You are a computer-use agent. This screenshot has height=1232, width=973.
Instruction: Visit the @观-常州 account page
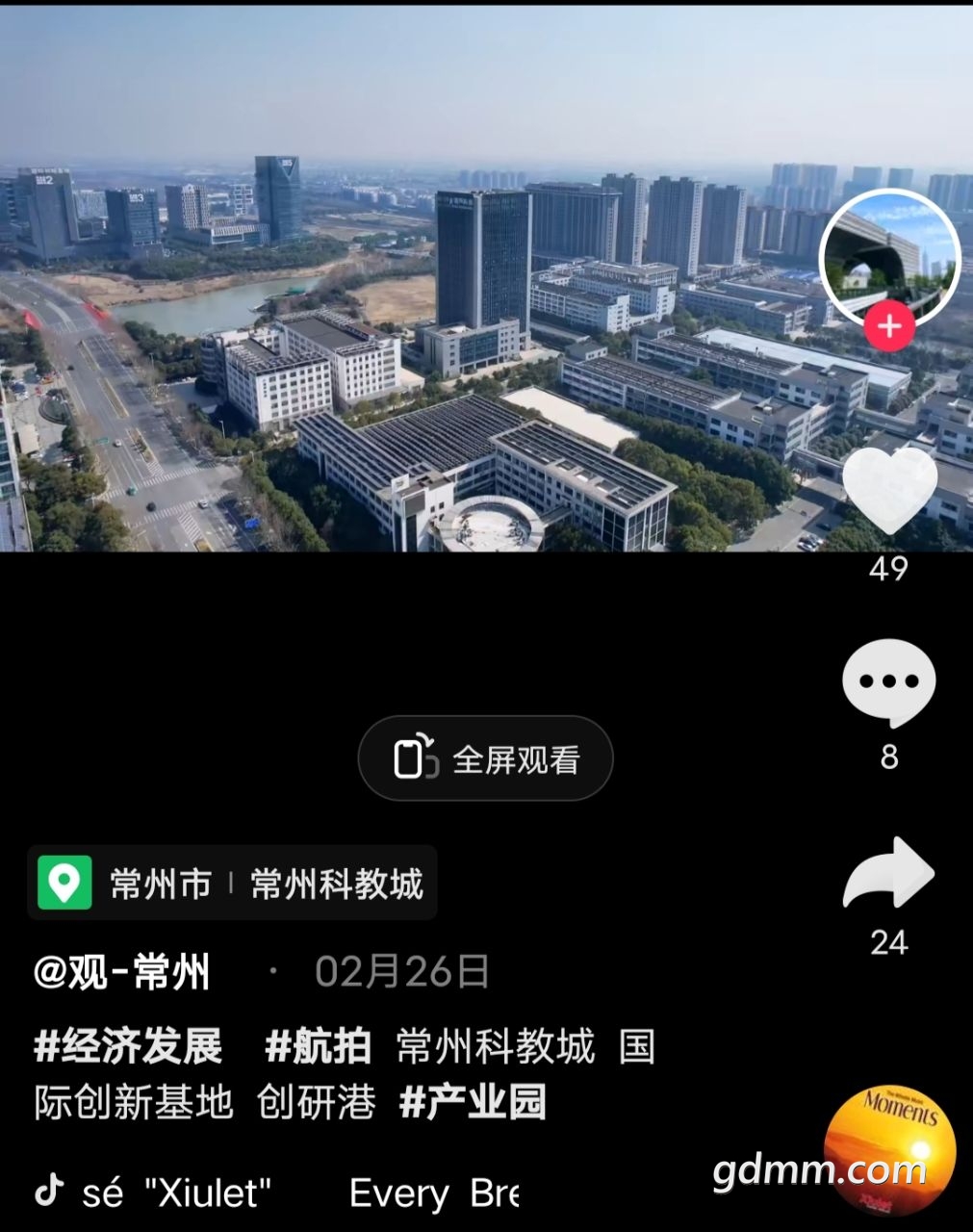(x=122, y=972)
